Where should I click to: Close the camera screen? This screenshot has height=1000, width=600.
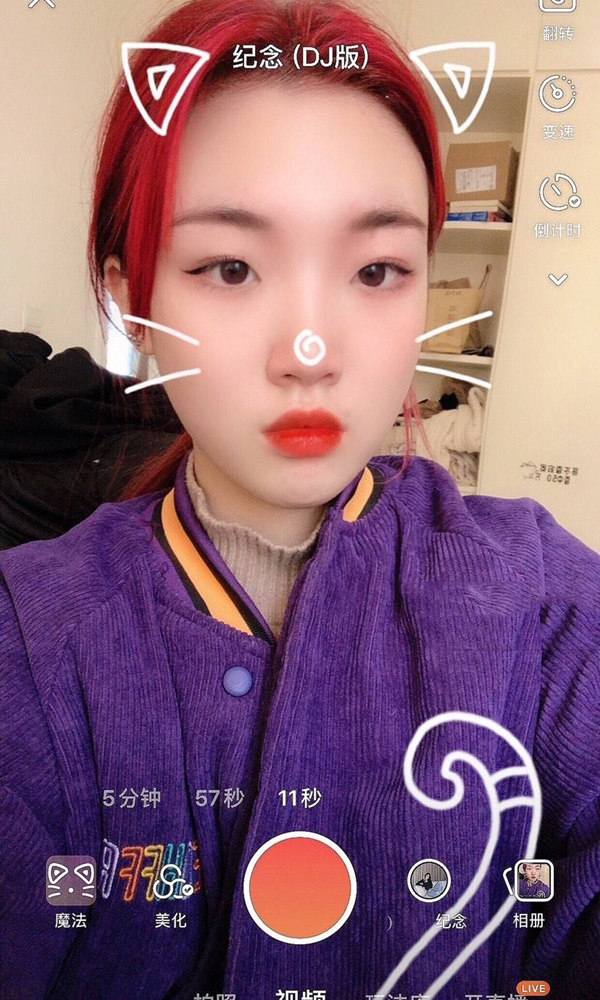(x=42, y=3)
